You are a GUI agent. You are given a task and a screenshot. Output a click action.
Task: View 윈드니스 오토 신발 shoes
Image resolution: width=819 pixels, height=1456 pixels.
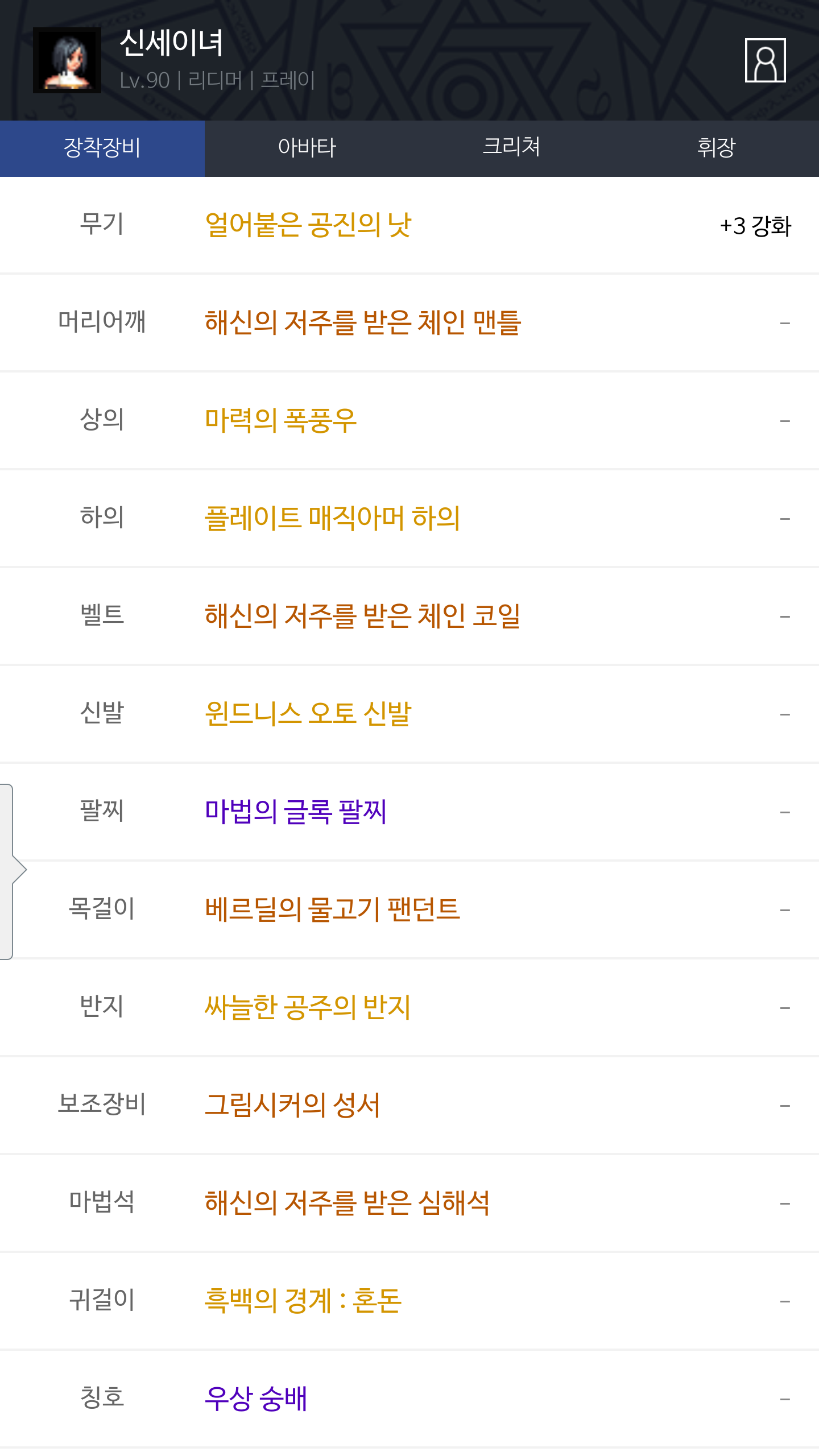click(308, 714)
